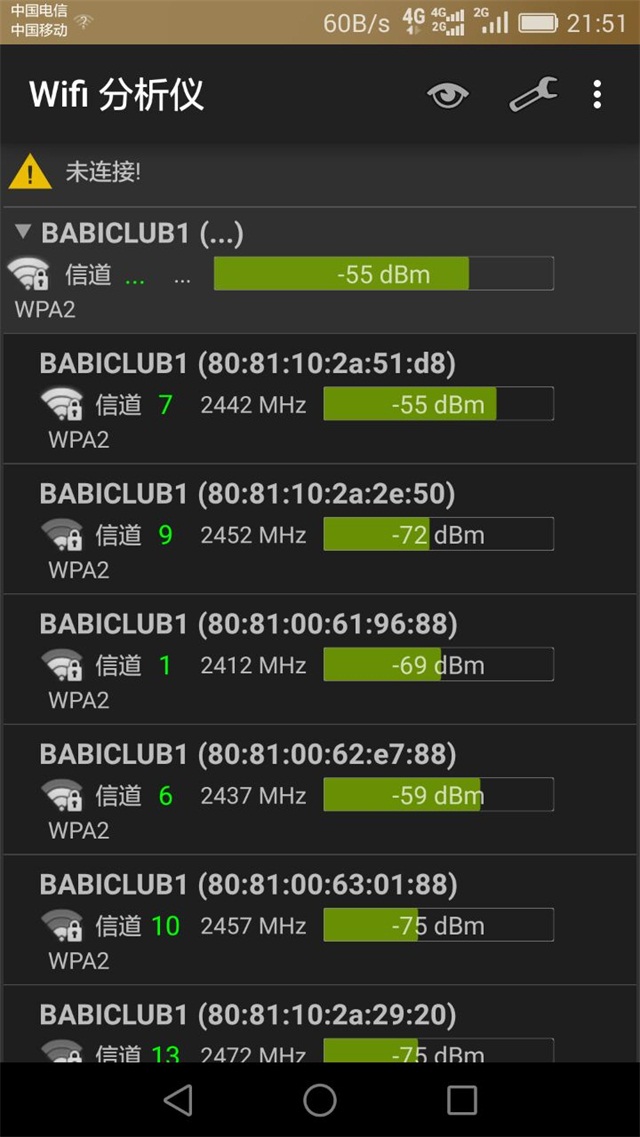This screenshot has height=1137, width=640.
Task: Collapse the BABICLUB1 (...) group arrow
Action: coord(23,231)
